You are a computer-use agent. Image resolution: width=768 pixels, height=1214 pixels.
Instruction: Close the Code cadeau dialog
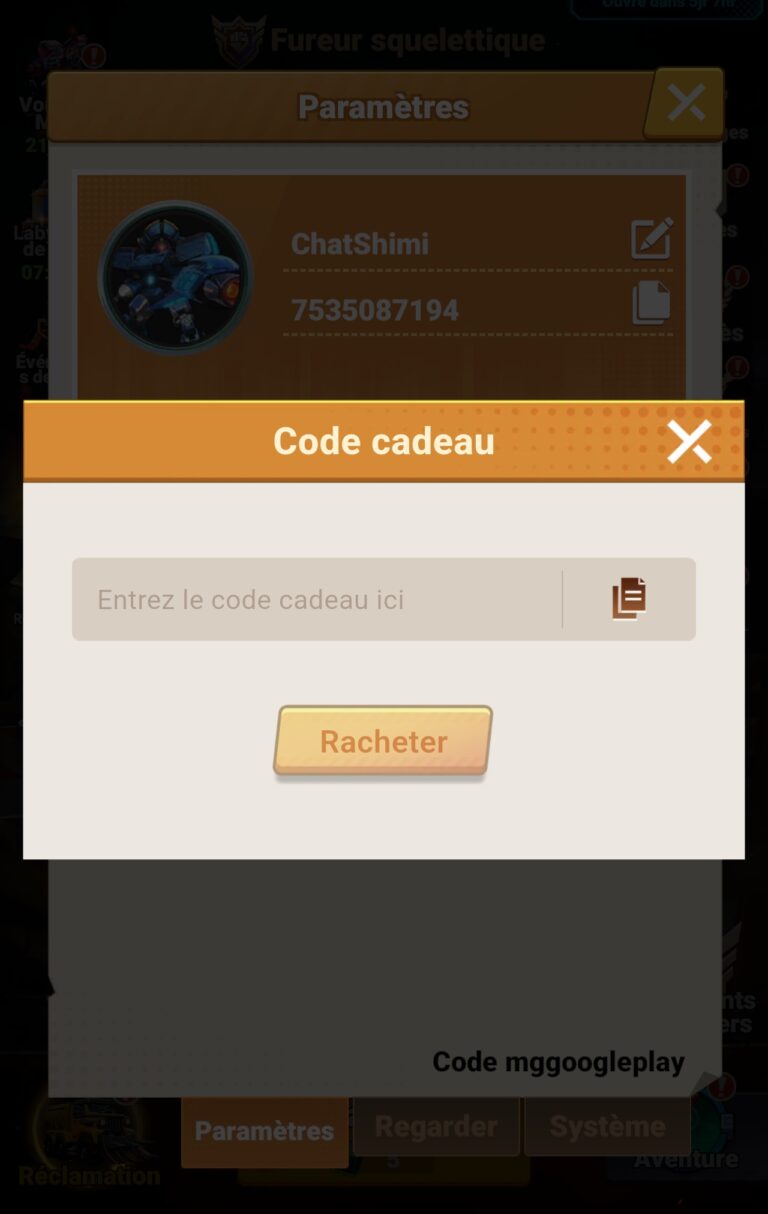689,440
